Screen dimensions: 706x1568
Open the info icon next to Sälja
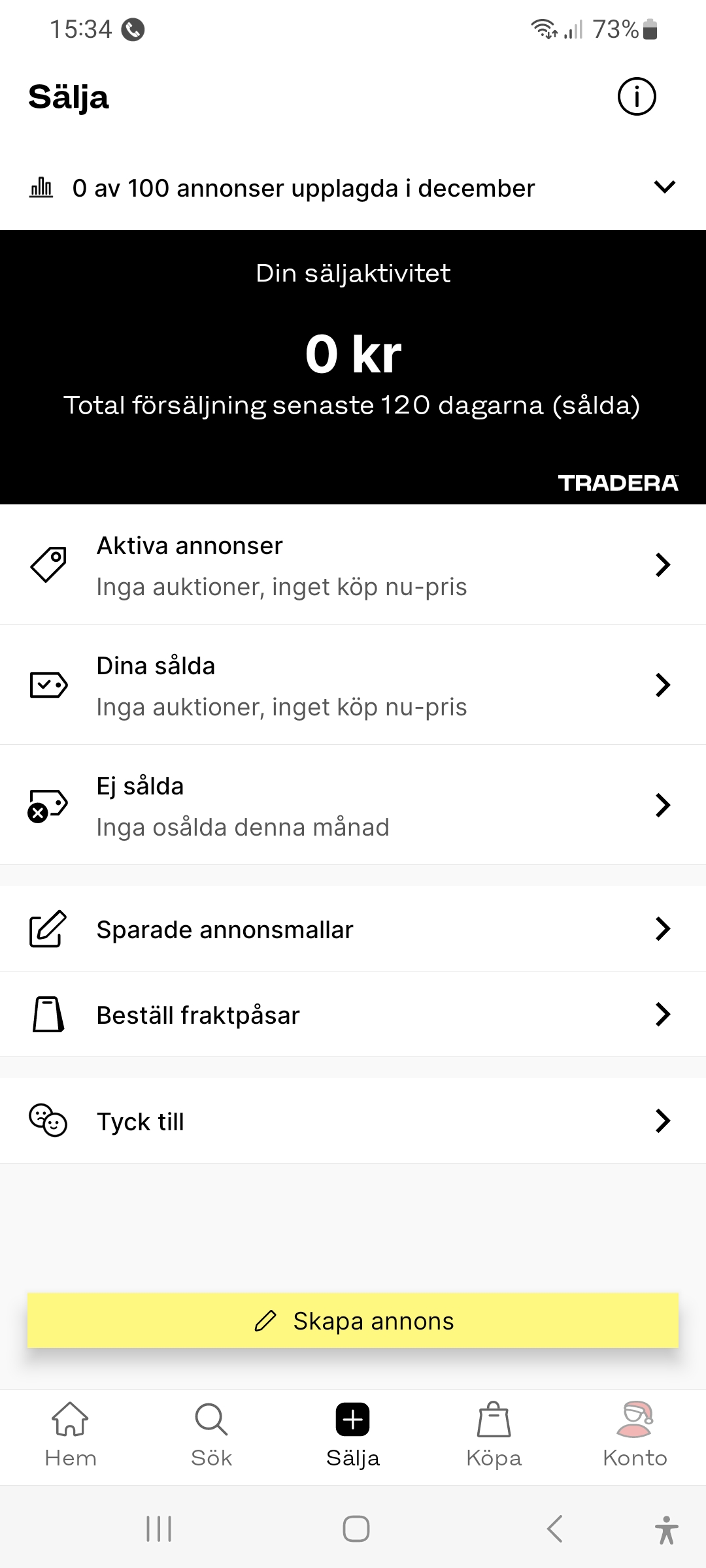636,97
